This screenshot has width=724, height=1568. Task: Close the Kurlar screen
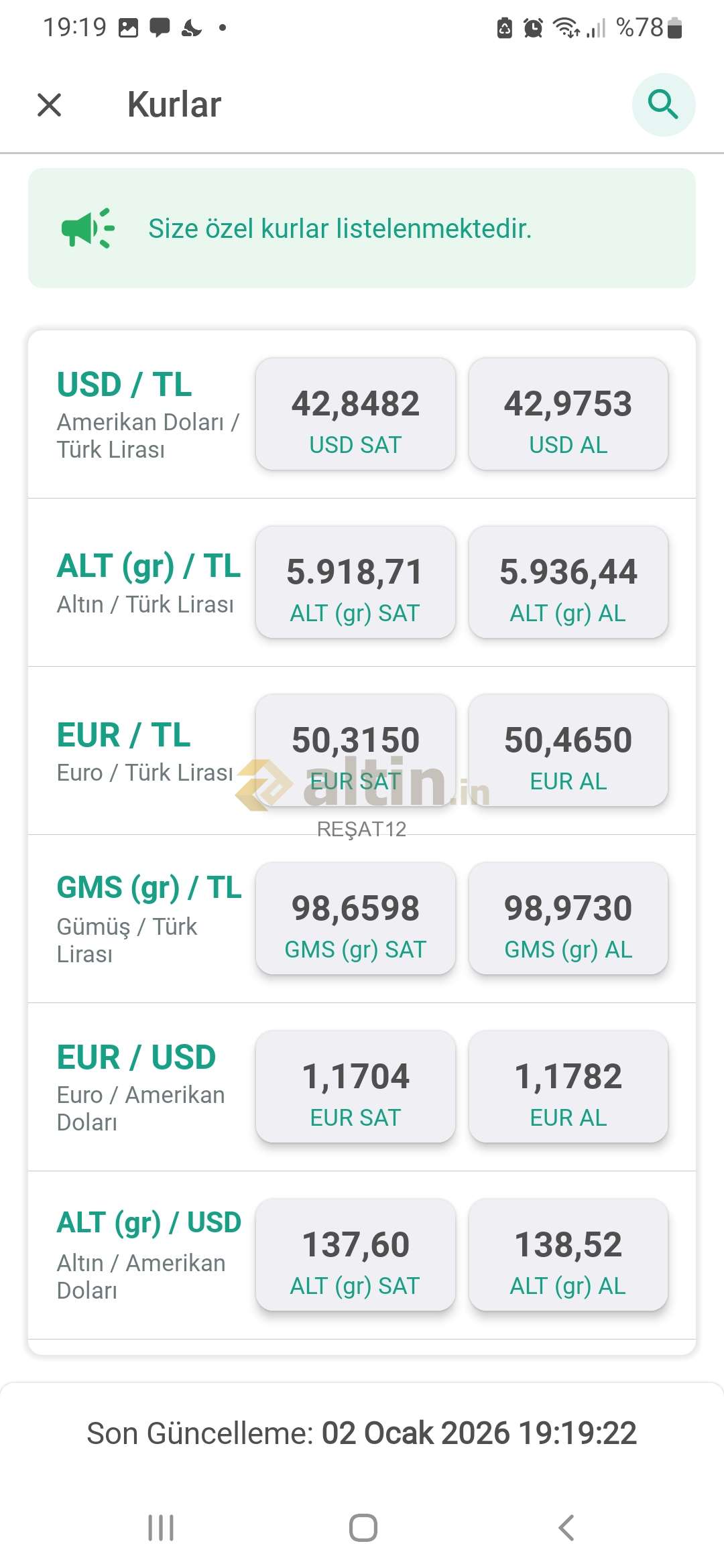pyautogui.click(x=50, y=105)
